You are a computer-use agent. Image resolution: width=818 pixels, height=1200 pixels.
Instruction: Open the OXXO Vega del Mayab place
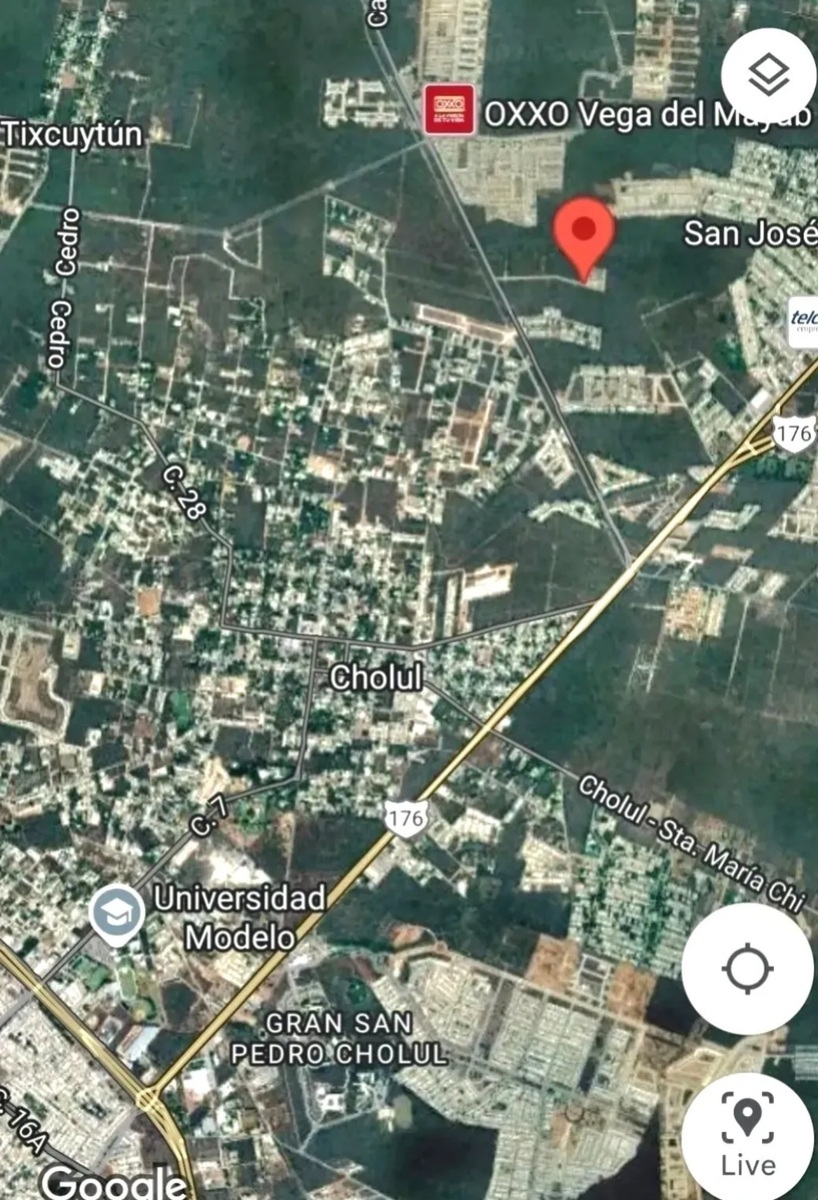coord(446,110)
